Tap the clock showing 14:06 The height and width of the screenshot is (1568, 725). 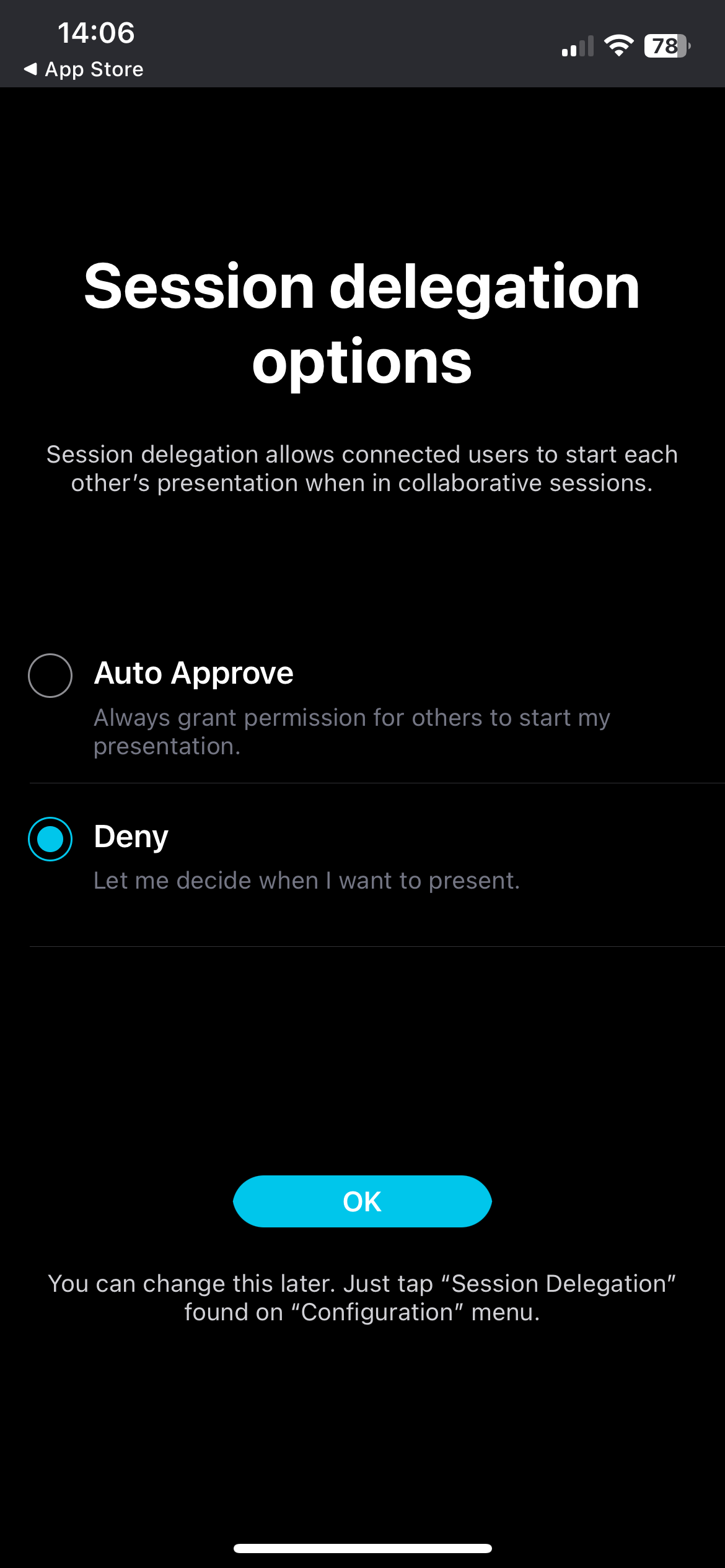click(96, 33)
